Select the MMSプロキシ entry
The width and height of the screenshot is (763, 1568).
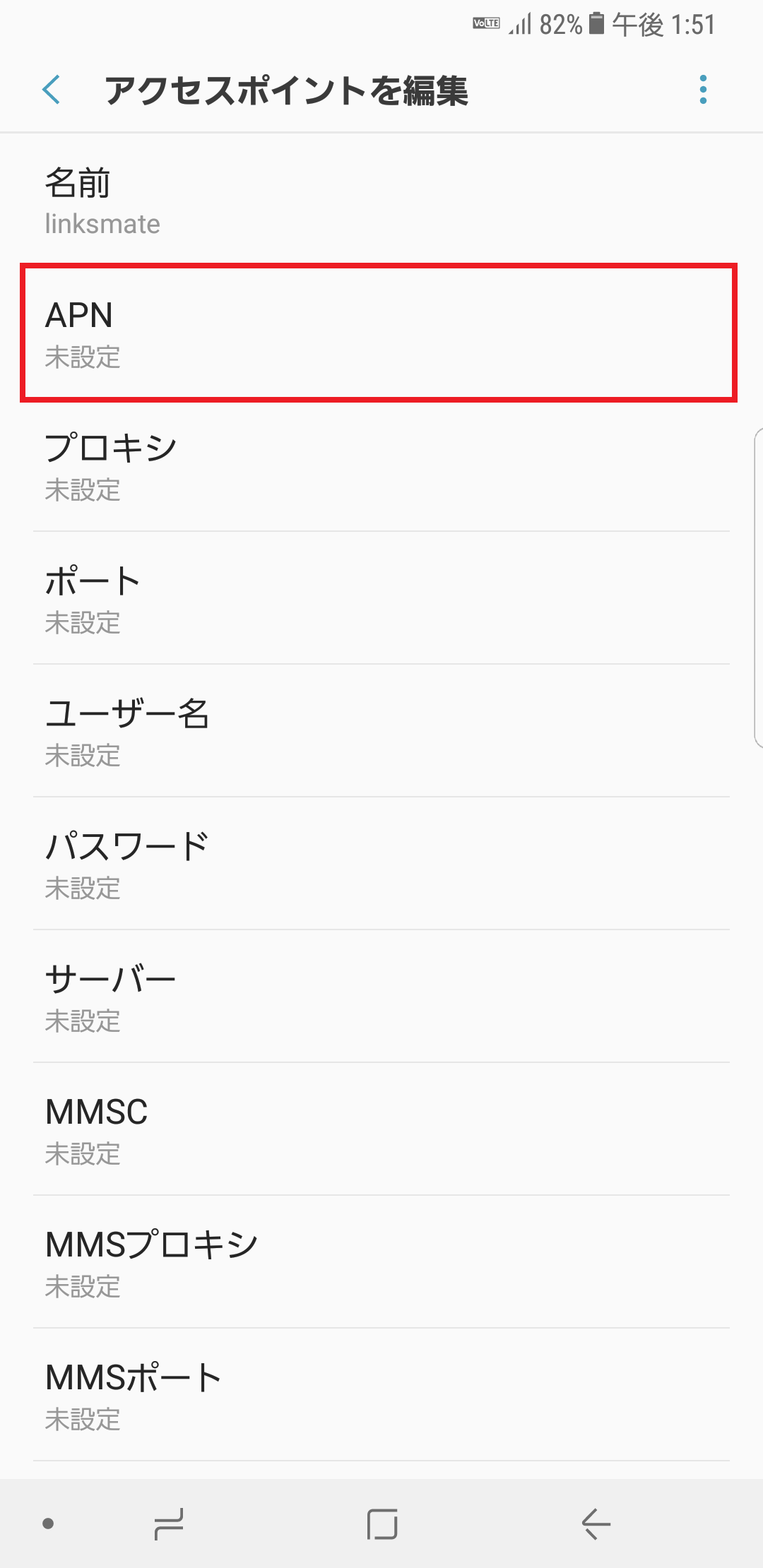coord(381,1263)
